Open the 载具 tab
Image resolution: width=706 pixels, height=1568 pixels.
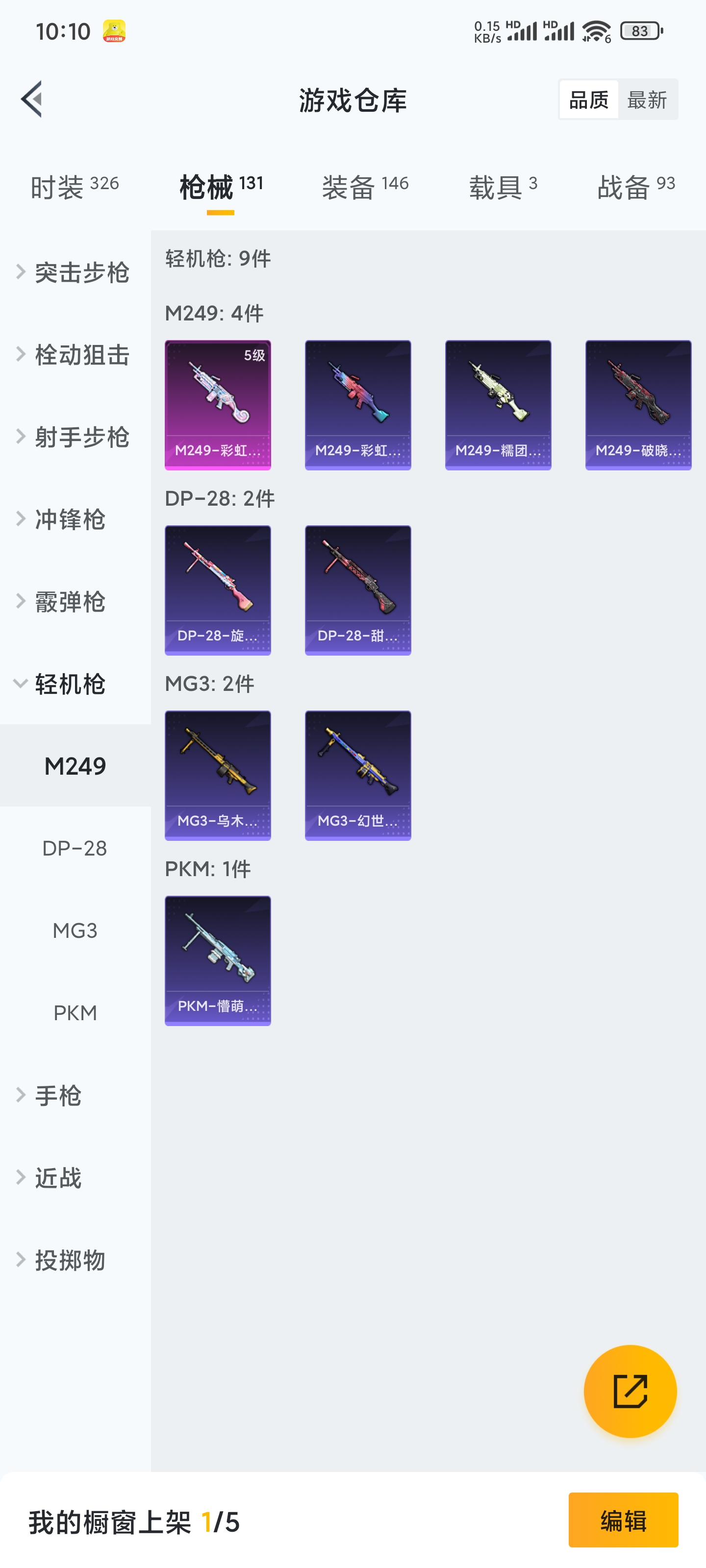[x=503, y=186]
